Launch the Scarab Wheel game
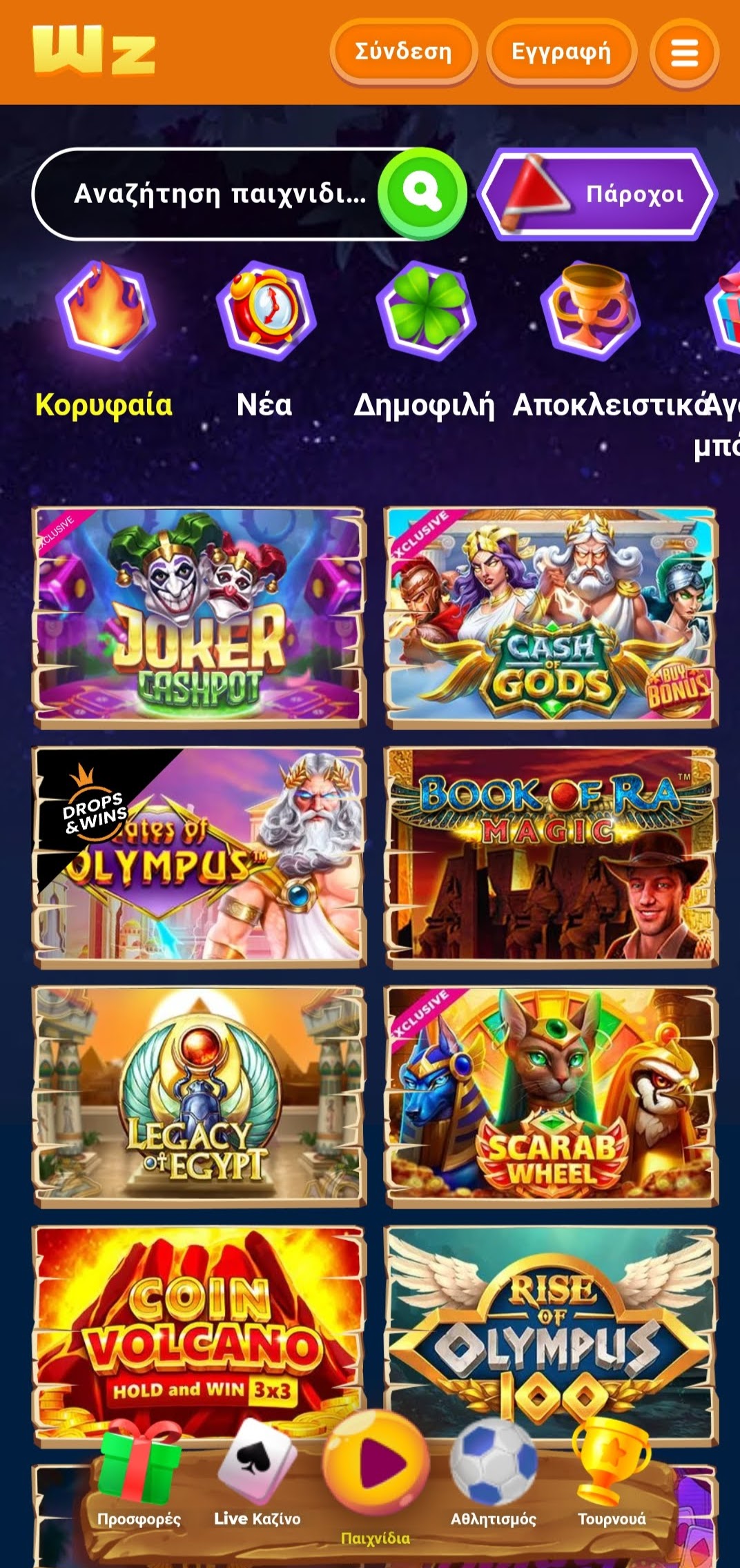 pos(551,1095)
